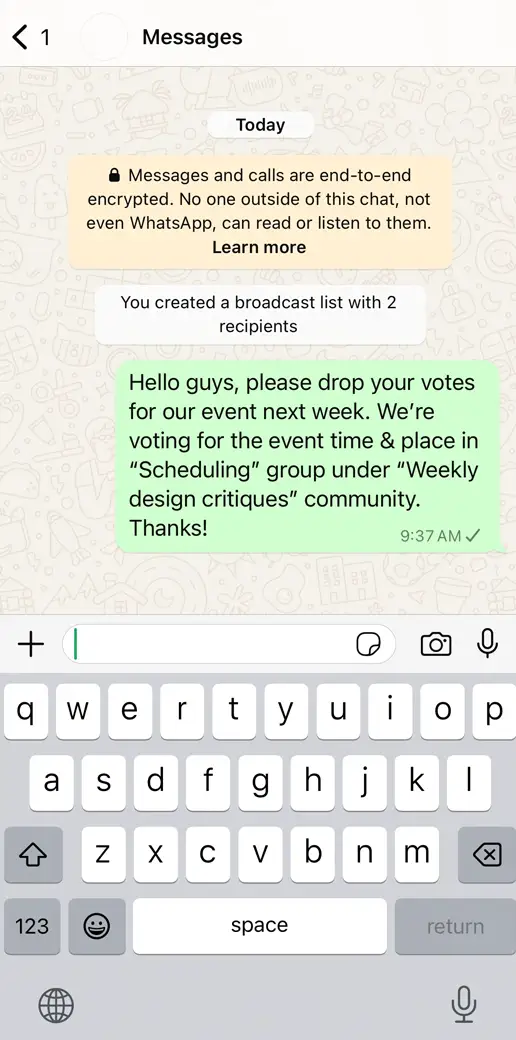Screen dimensions: 516x1040
Task: Start keyboard dictation microphone
Action: click(464, 1004)
